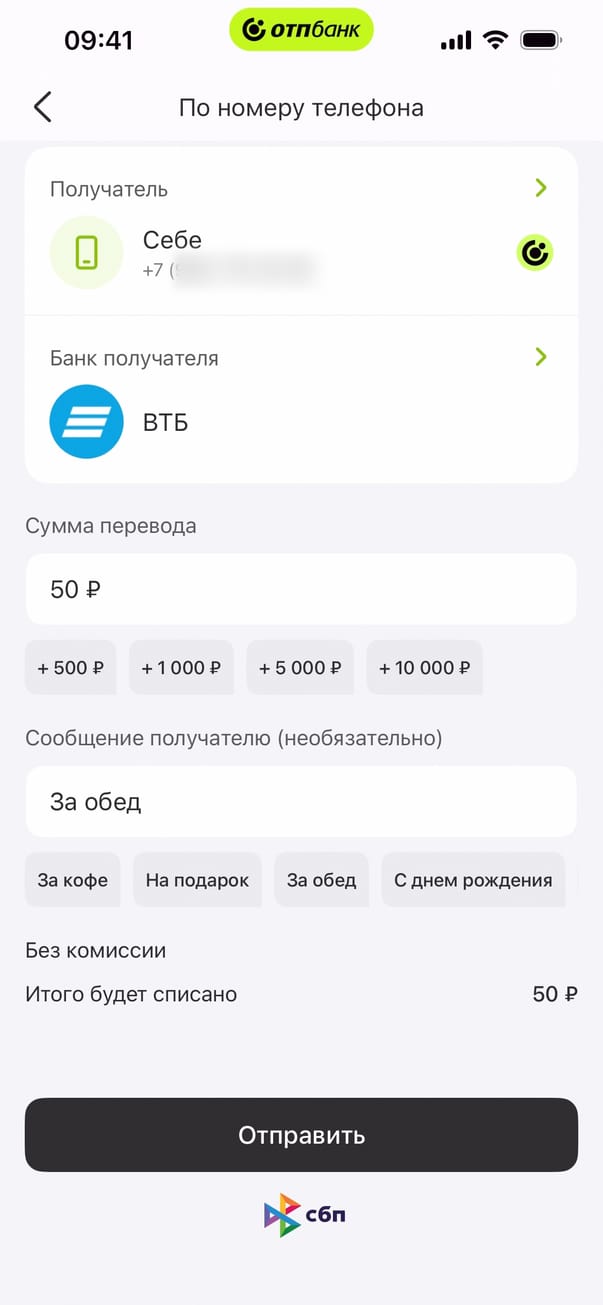The height and width of the screenshot is (1305, 603).
Task: Go back using the top-left arrow
Action: click(42, 107)
